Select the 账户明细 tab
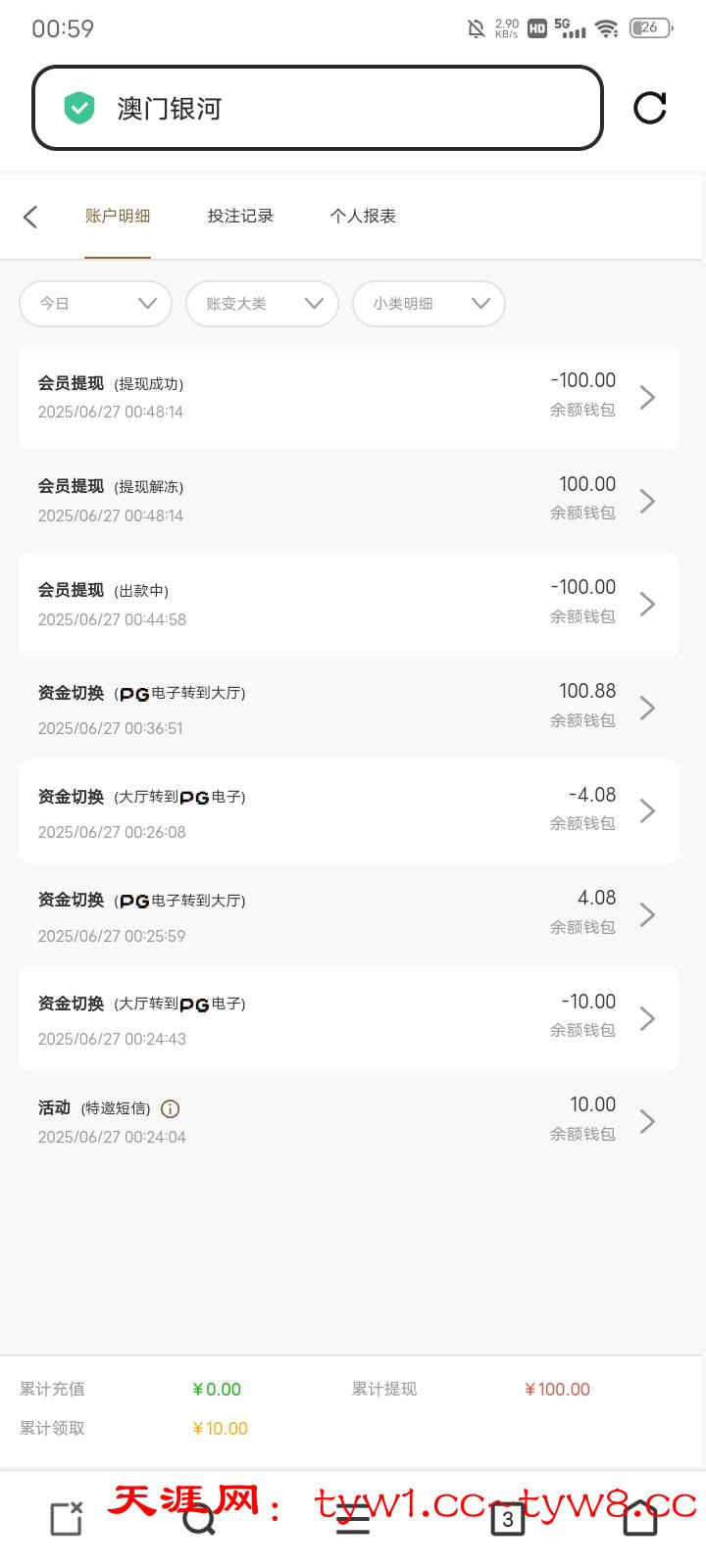This screenshot has height=1568, width=706. click(118, 217)
